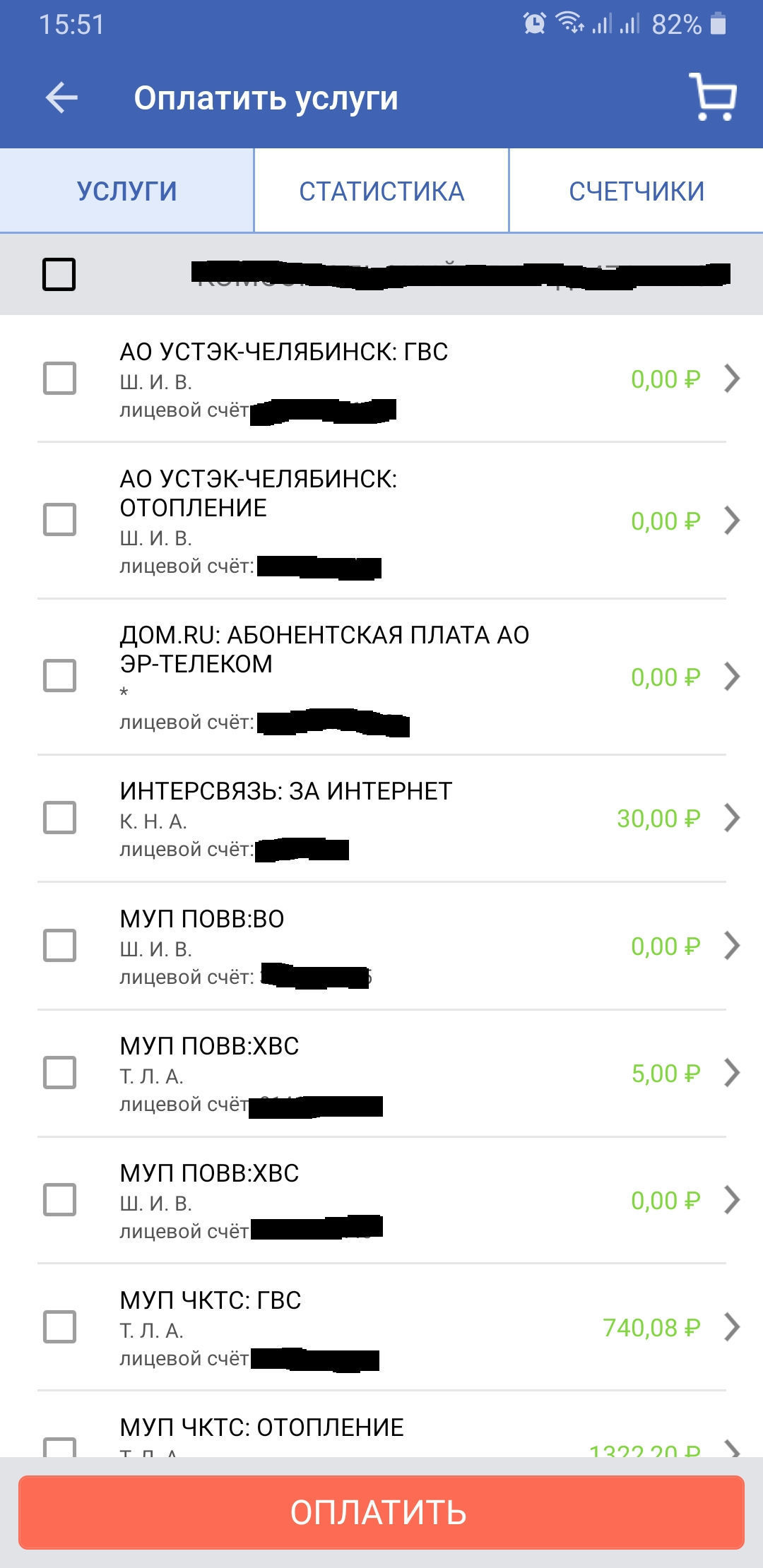Select the ДОМ.RU абонентская плата checkbox
This screenshot has height=1568, width=763.
click(59, 676)
